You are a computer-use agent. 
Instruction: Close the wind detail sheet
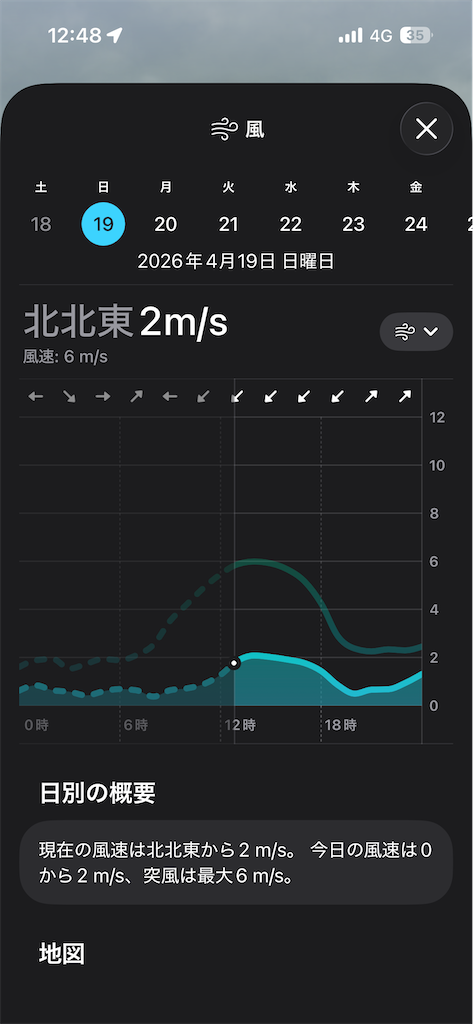tap(426, 129)
